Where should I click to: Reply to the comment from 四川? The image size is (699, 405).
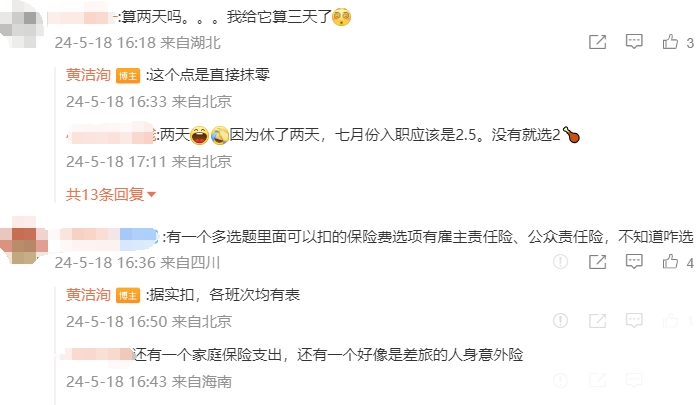(633, 262)
